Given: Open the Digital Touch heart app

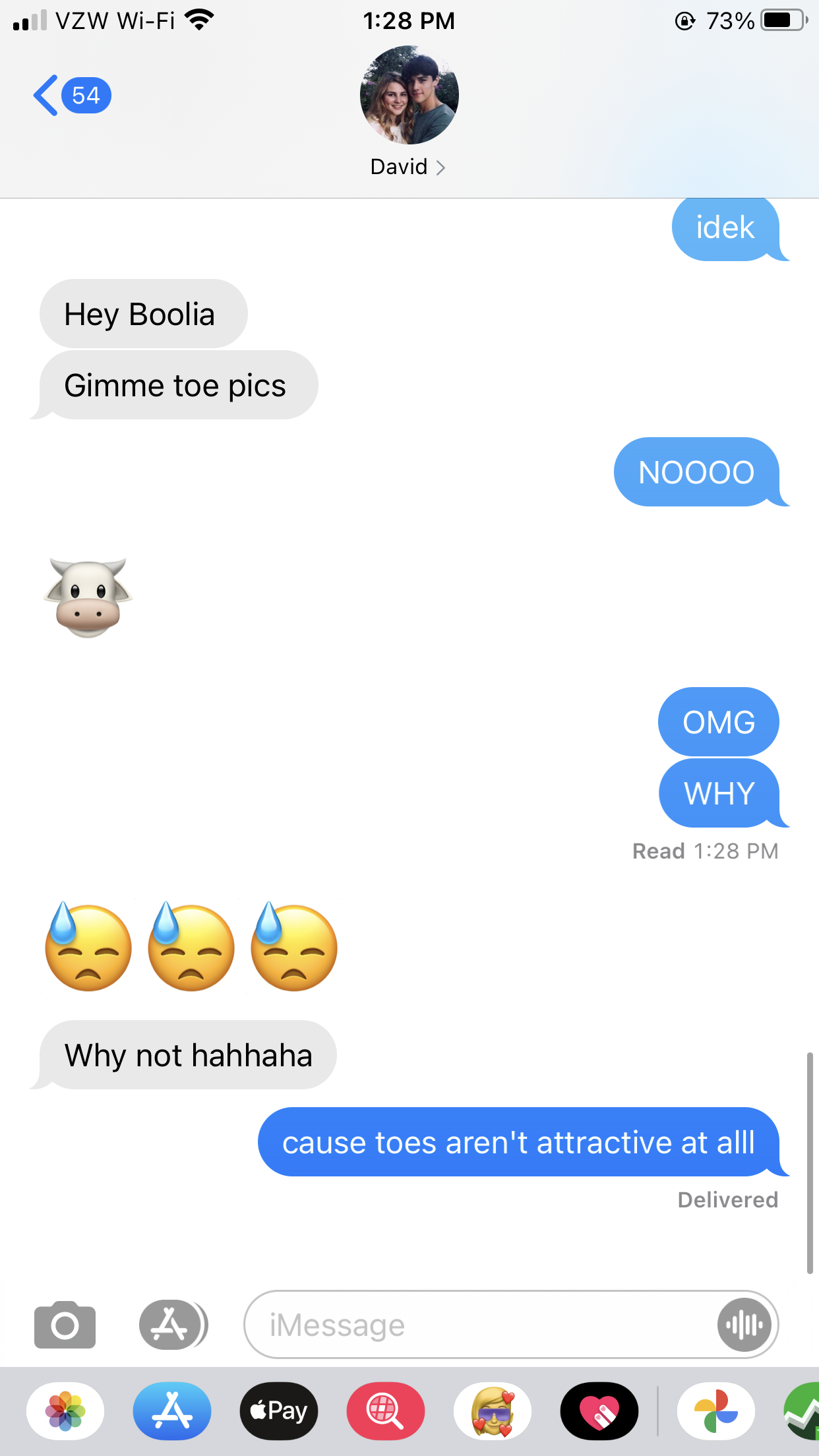Looking at the screenshot, I should click(x=599, y=1411).
